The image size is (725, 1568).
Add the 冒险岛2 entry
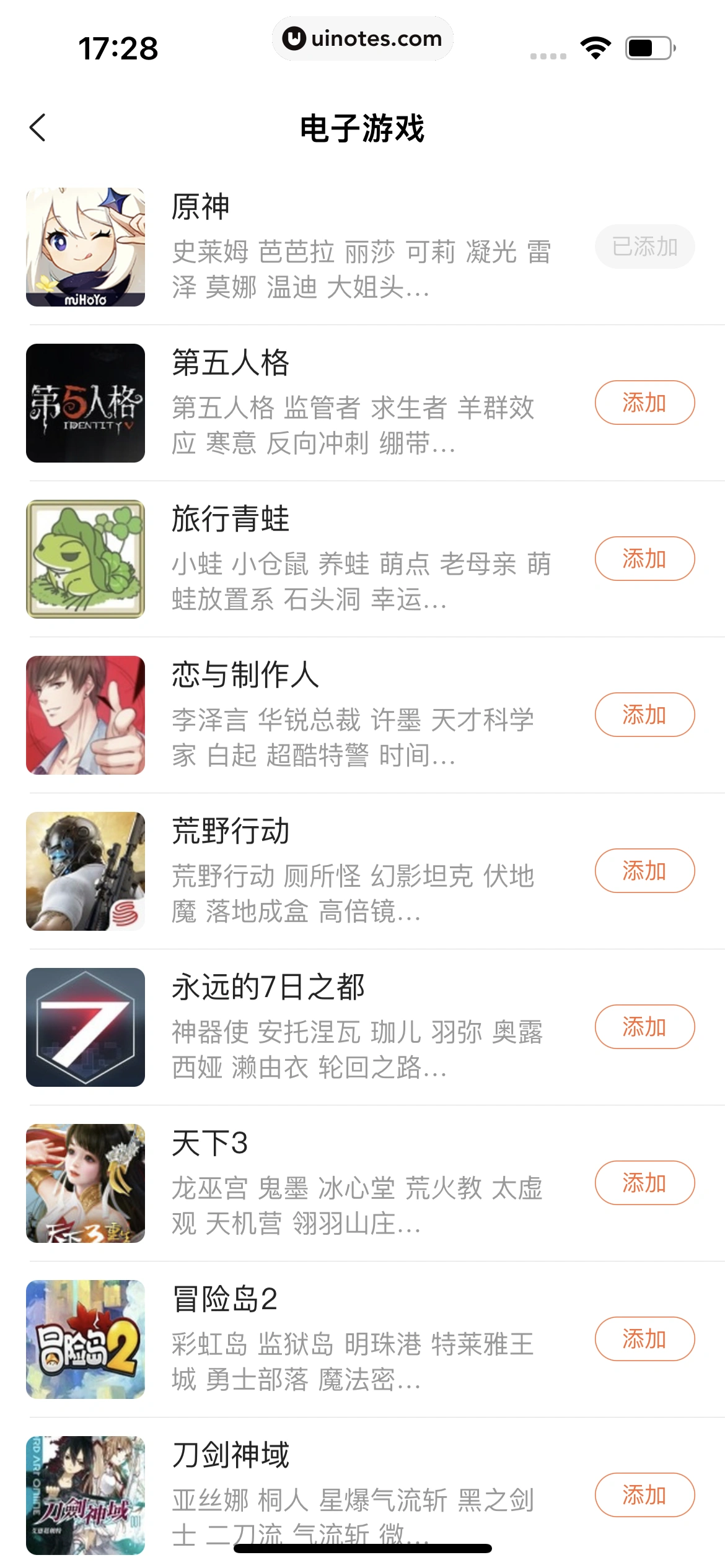pos(644,1339)
